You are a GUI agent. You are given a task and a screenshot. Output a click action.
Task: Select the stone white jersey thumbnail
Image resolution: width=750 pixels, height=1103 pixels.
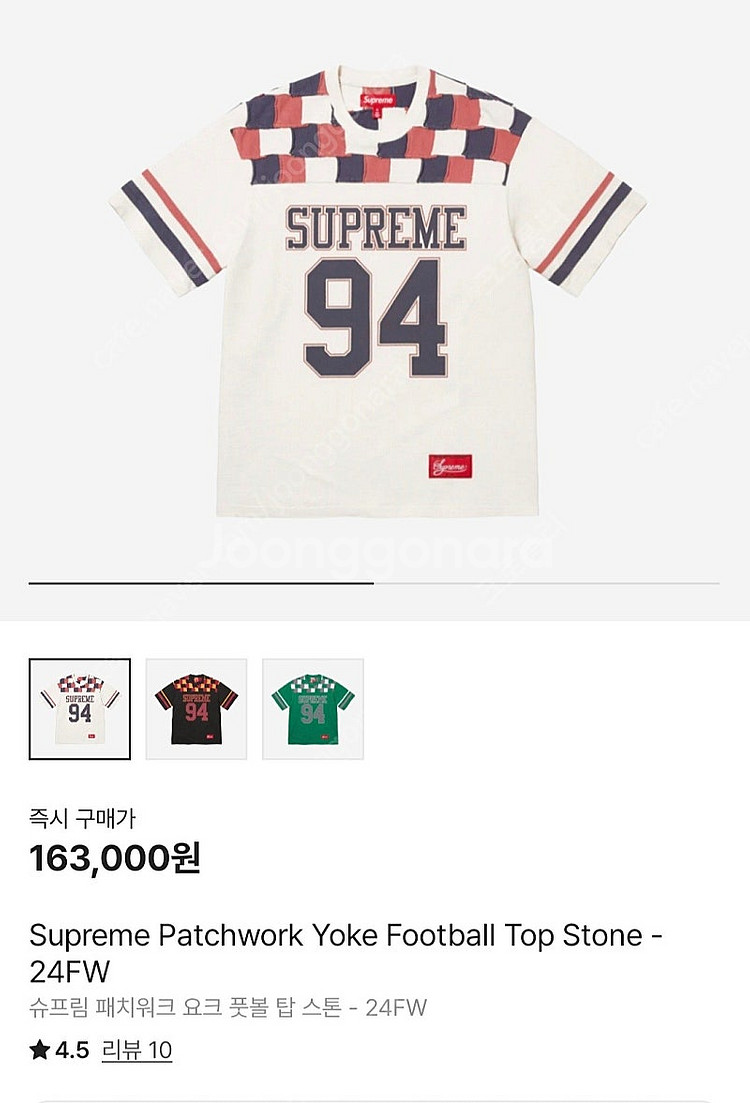pos(80,708)
